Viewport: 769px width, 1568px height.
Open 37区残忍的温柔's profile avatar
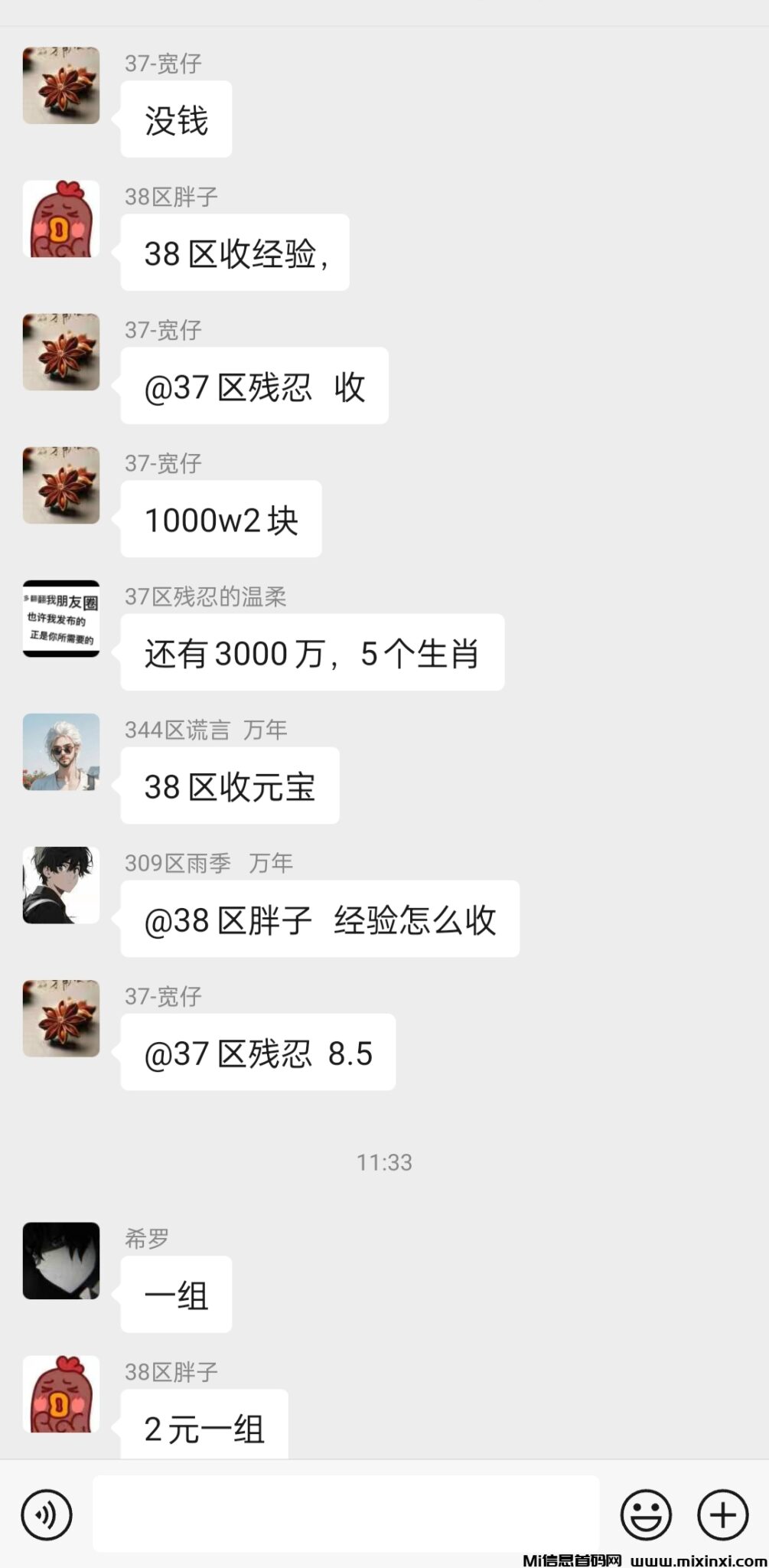coord(61,619)
